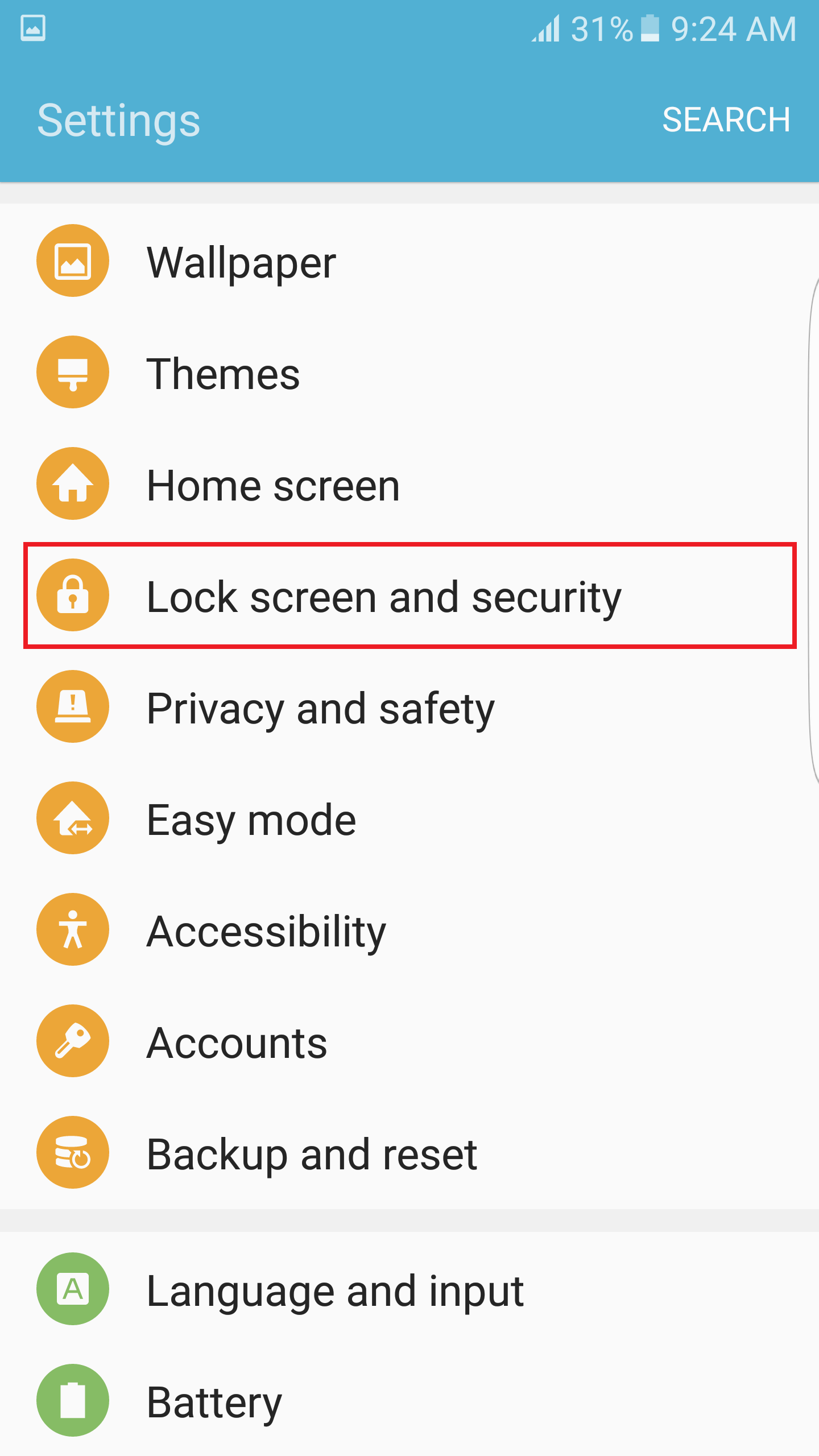Open the Themes row

(x=409, y=372)
